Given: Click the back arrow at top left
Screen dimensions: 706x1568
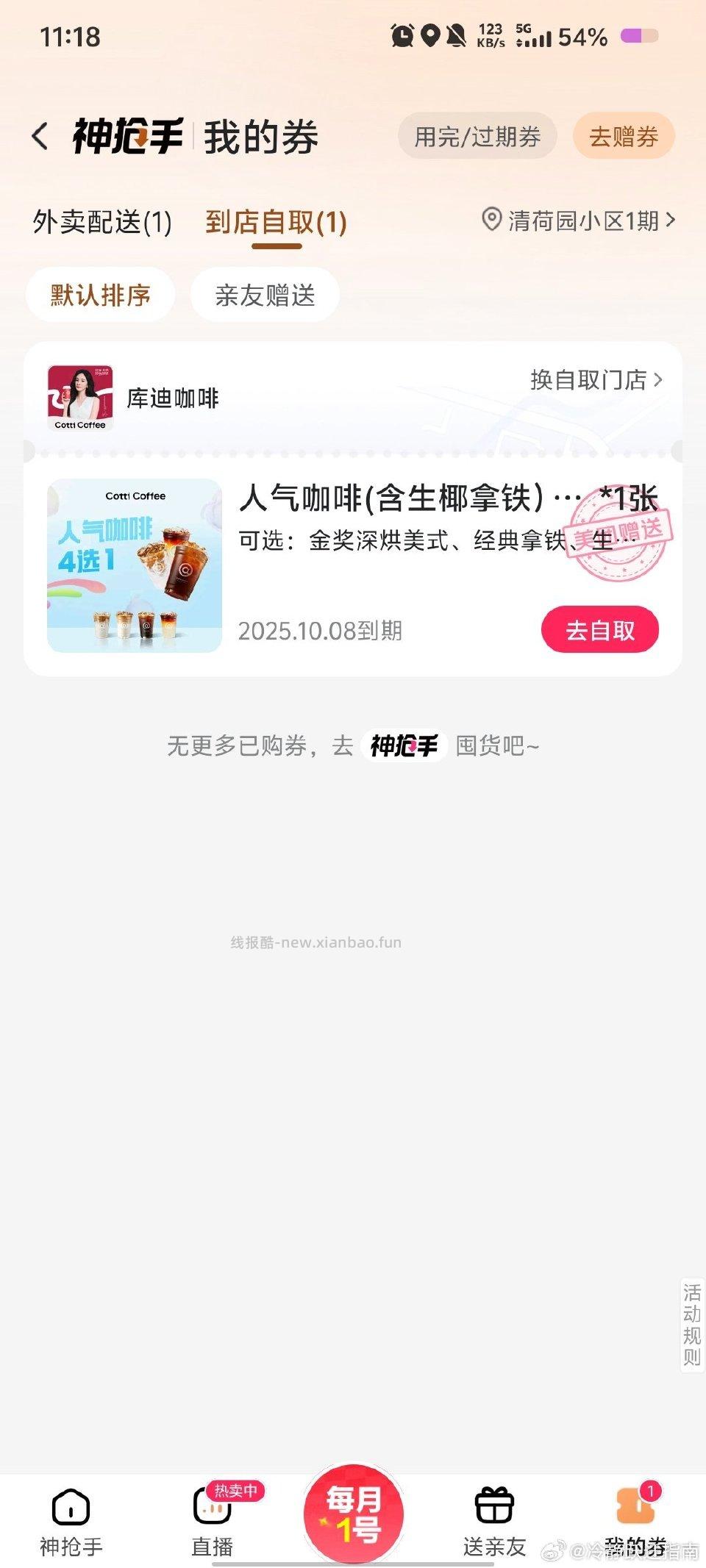Looking at the screenshot, I should (42, 136).
